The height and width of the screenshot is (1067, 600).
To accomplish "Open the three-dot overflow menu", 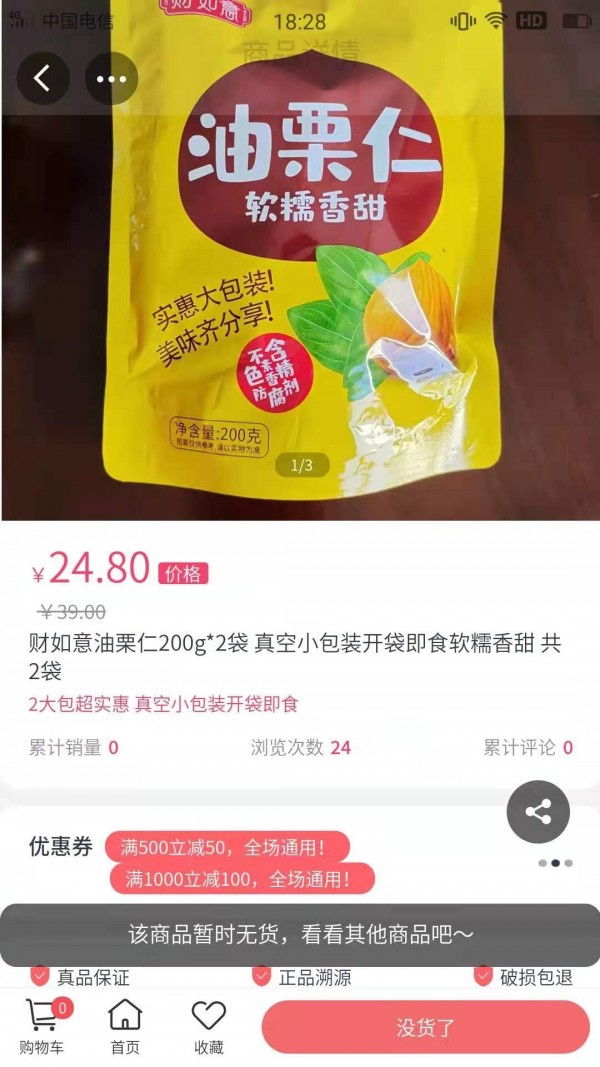I will 111,78.
